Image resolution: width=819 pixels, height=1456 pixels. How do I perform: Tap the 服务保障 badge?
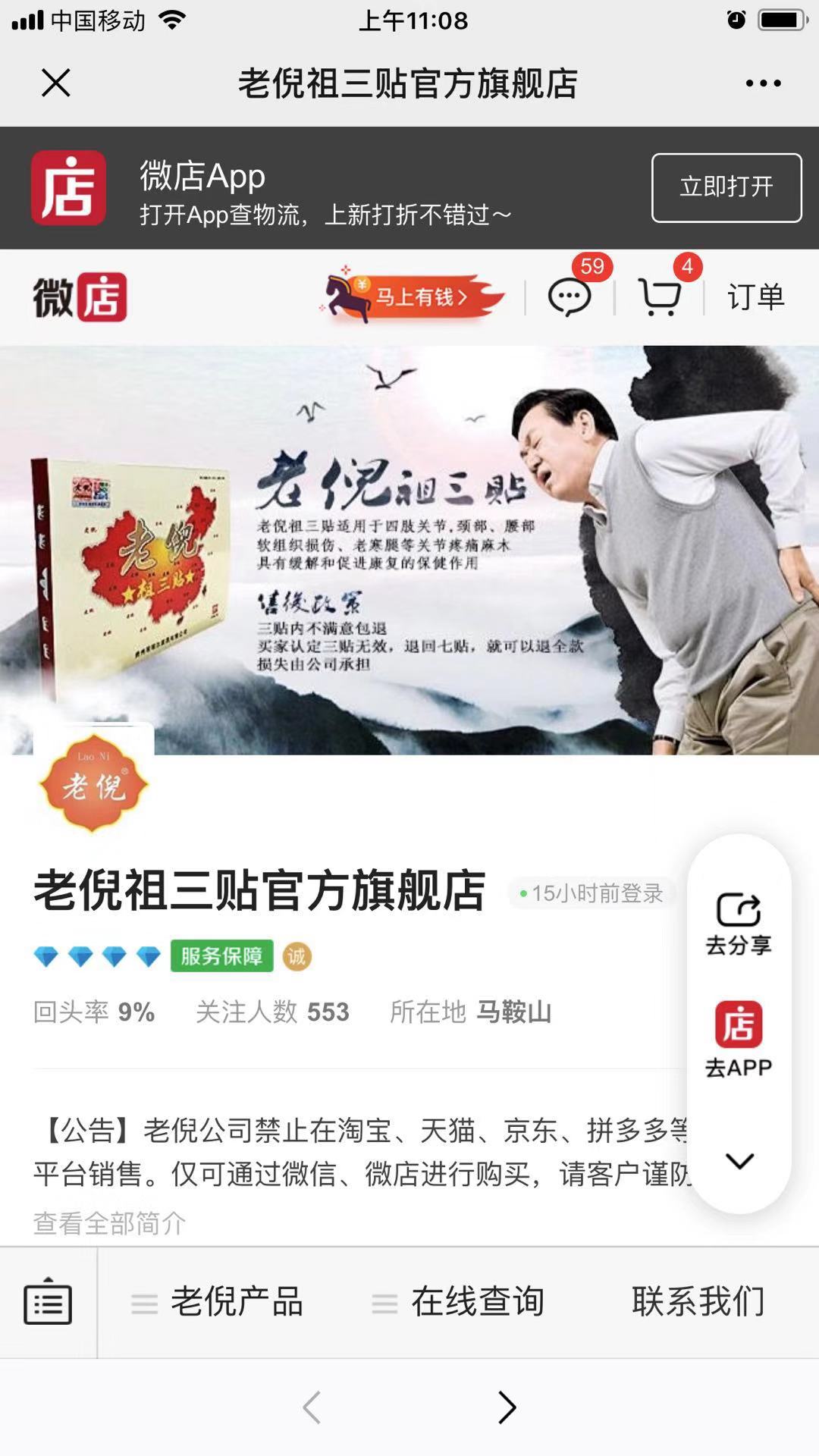[221, 956]
